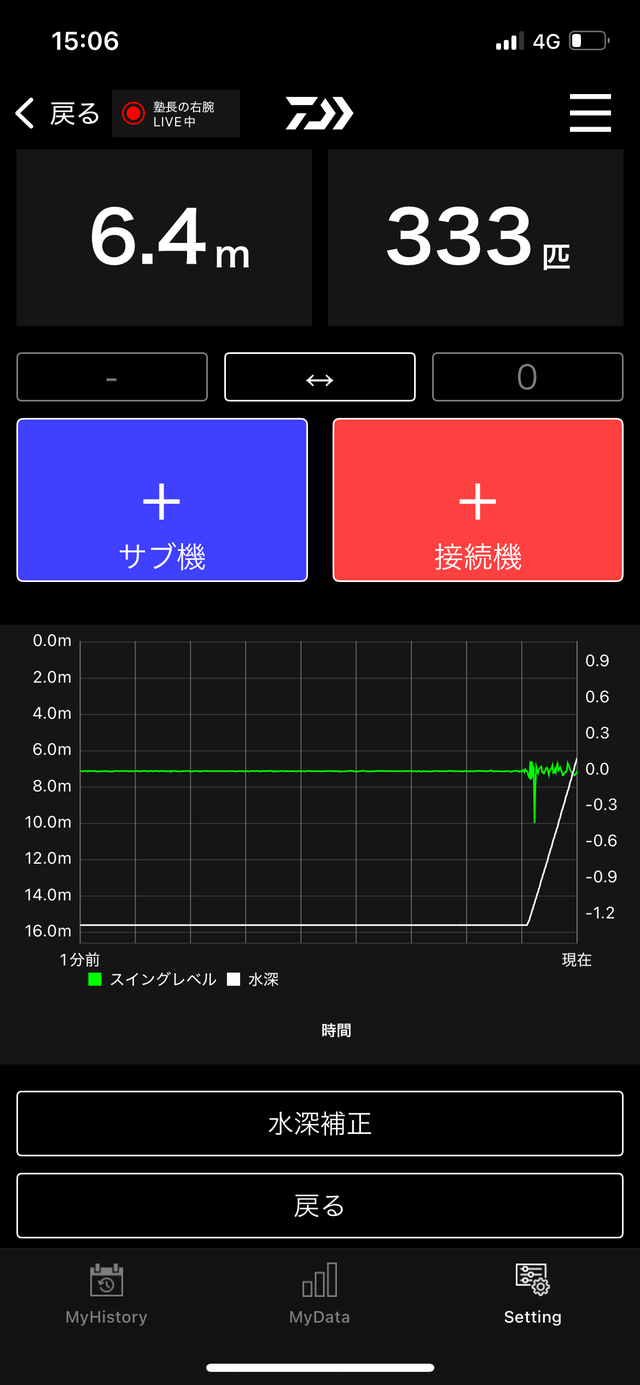Viewport: 640px width, 1385px height.
Task: Tap the minus button
Action: point(112,377)
